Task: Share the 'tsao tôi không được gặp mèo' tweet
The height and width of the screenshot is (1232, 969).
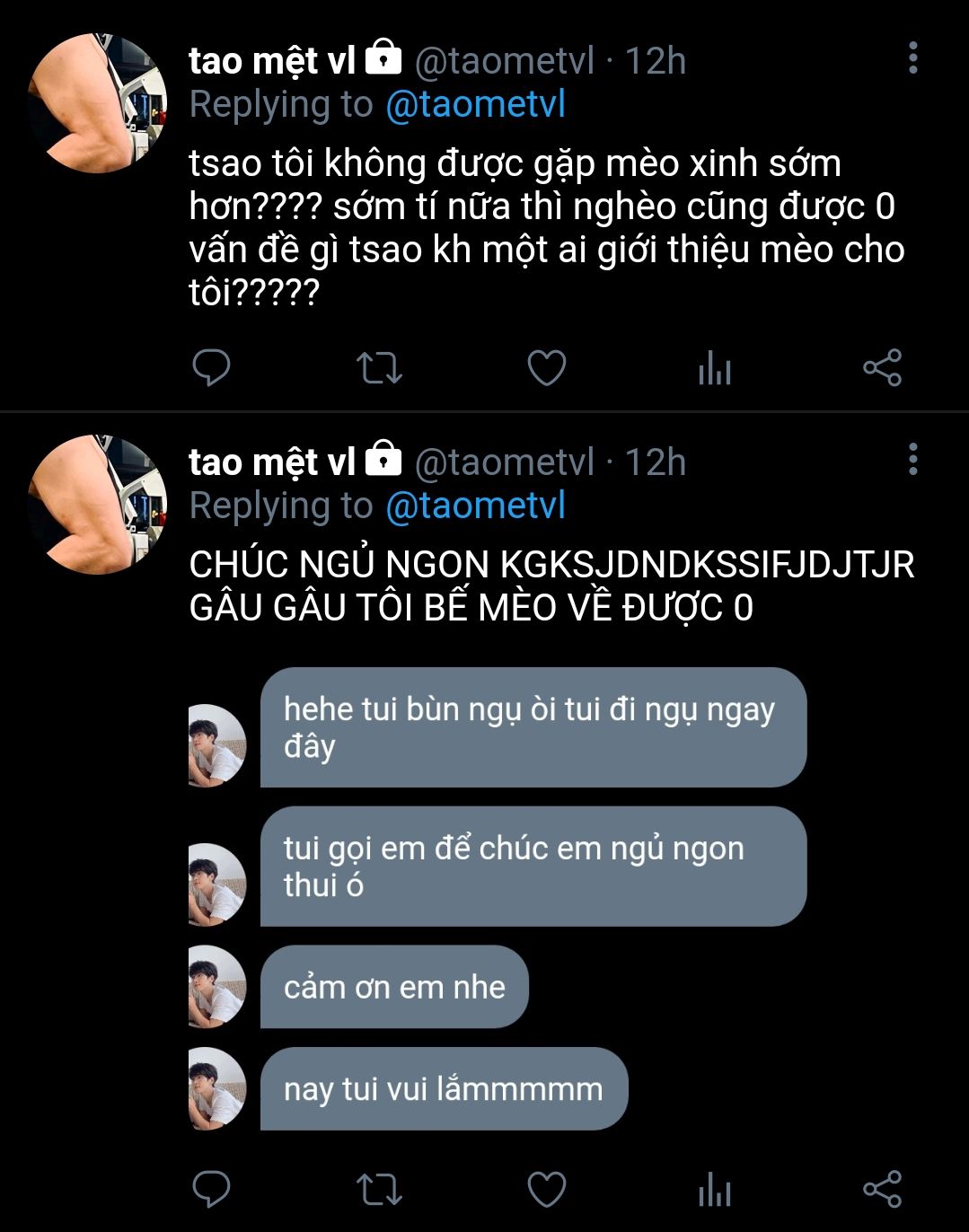Action: 882,368
